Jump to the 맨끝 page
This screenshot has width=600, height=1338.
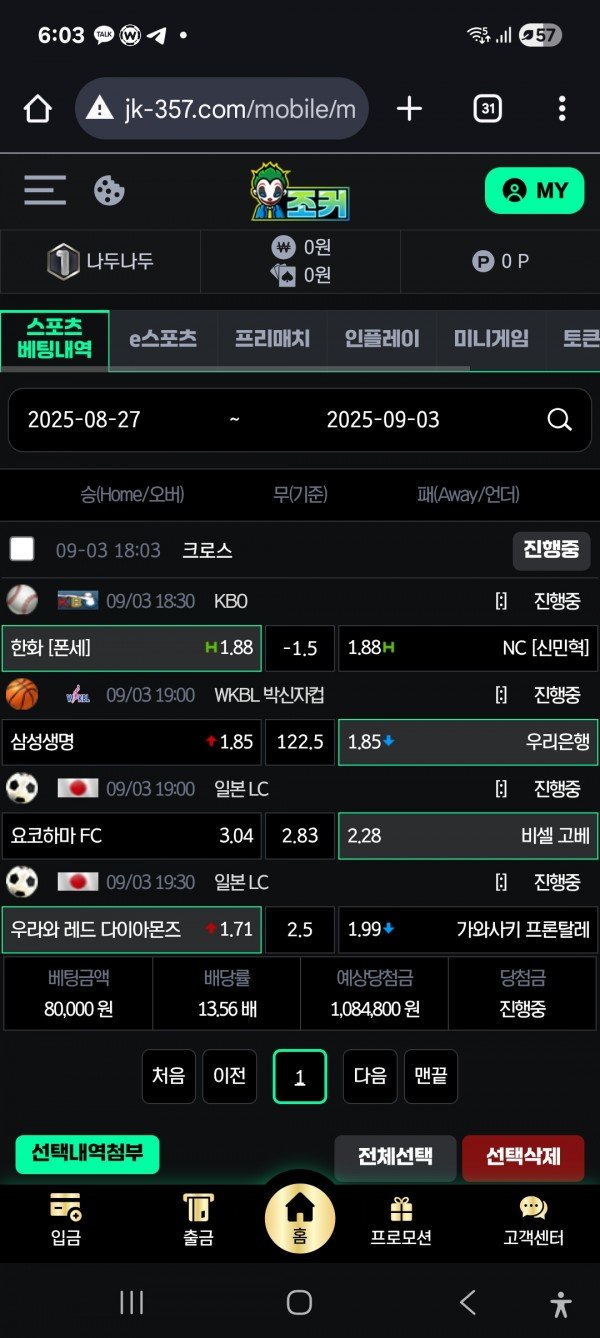(x=431, y=1076)
